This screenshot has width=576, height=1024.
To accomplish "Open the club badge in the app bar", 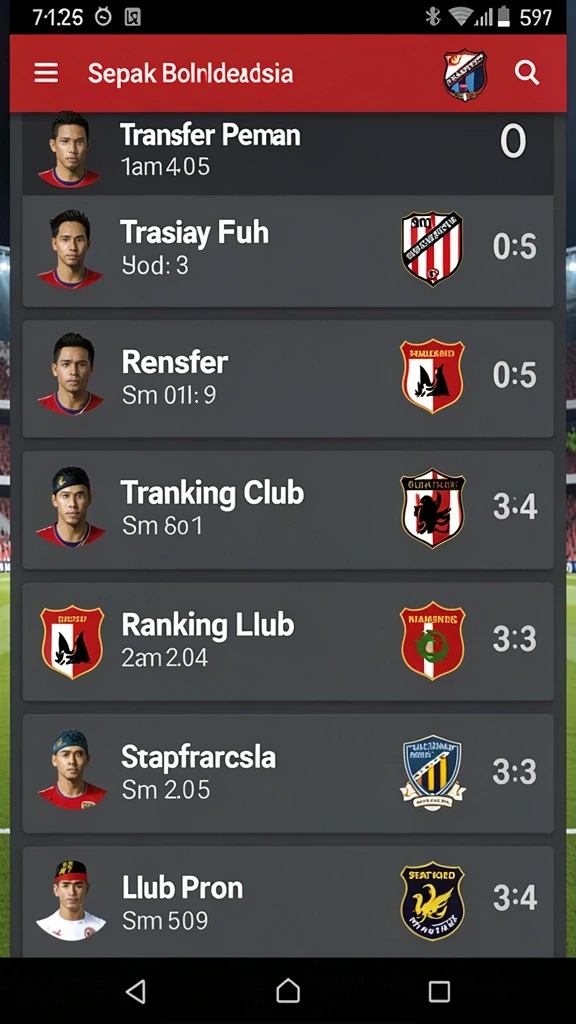I will [465, 74].
